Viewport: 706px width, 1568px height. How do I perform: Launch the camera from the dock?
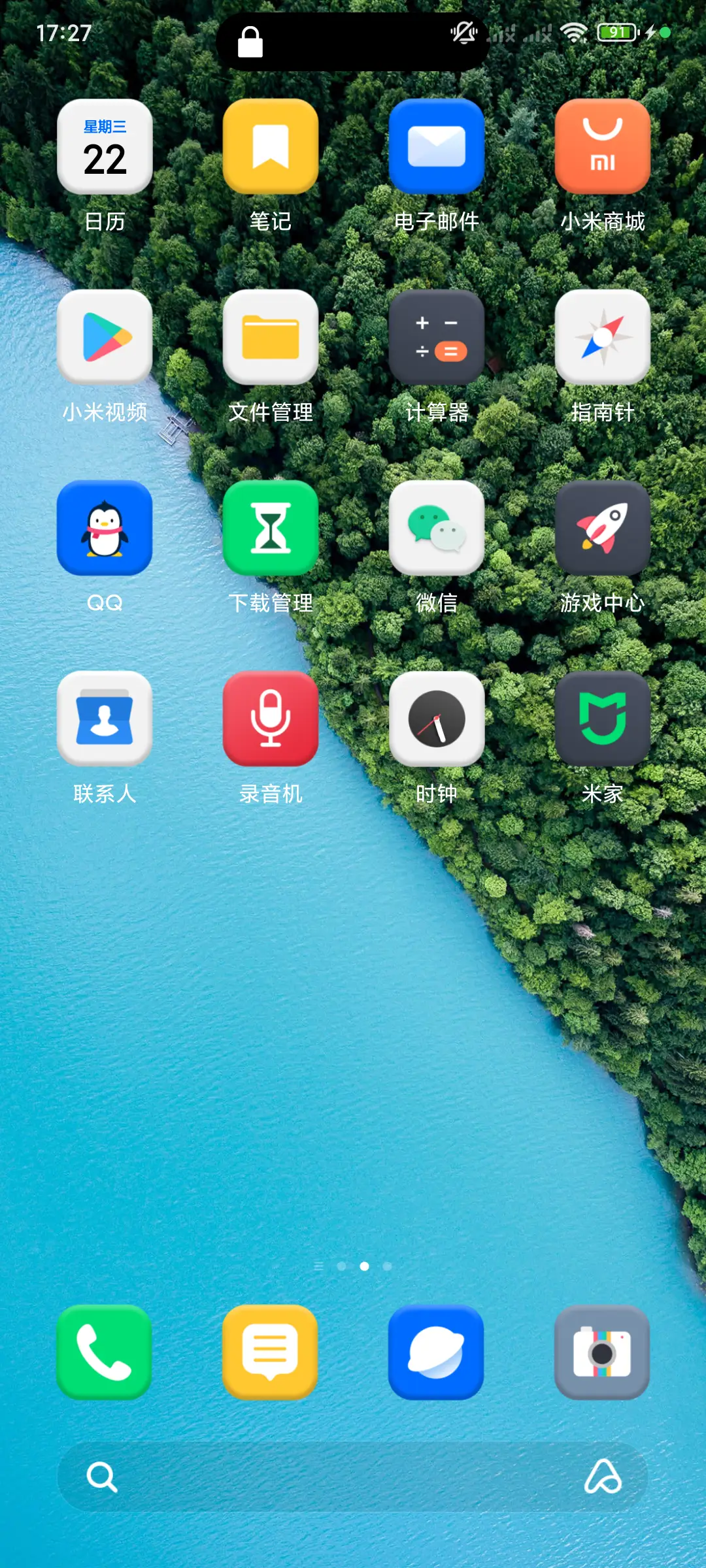(603, 1353)
